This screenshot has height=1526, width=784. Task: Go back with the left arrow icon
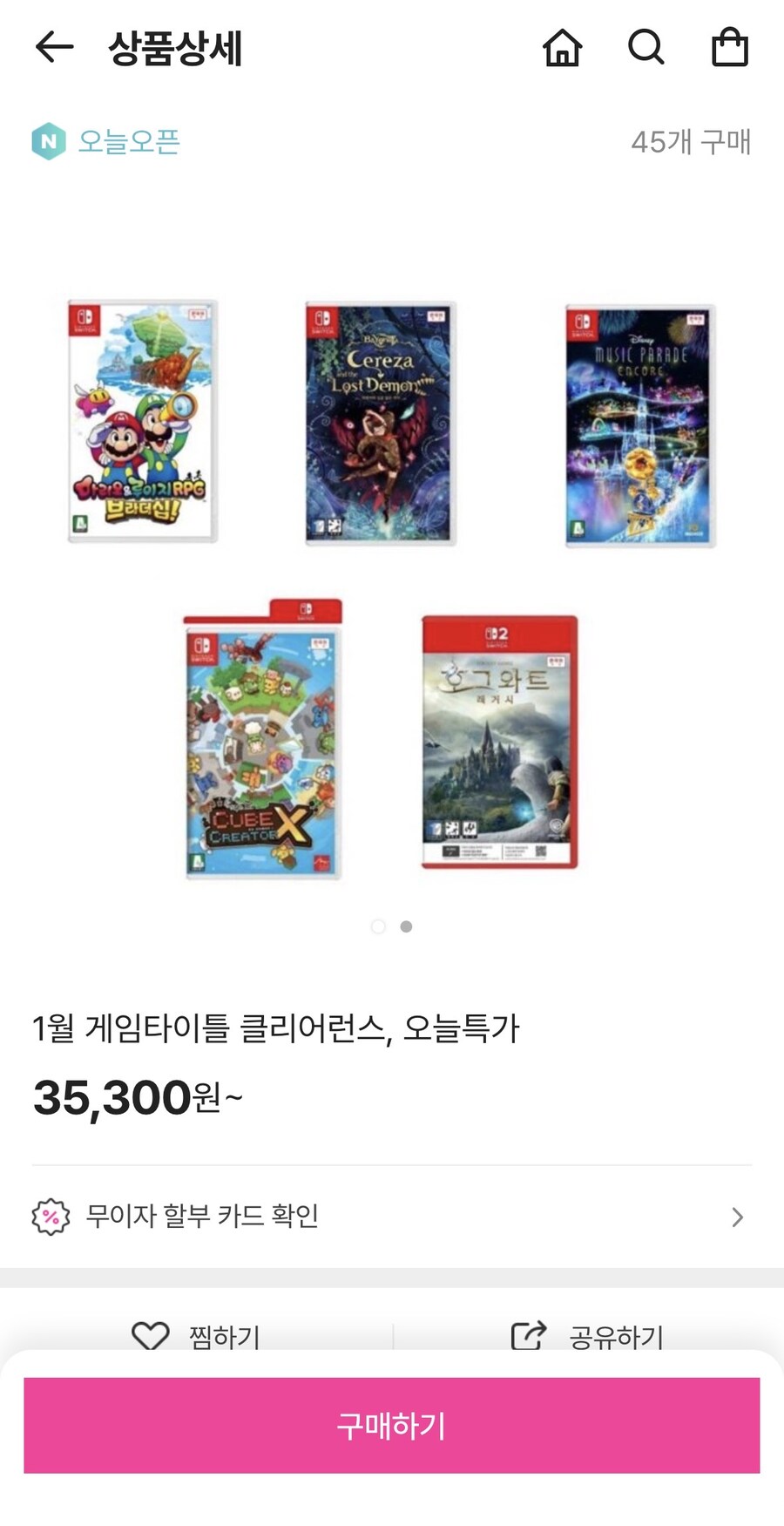(x=52, y=49)
